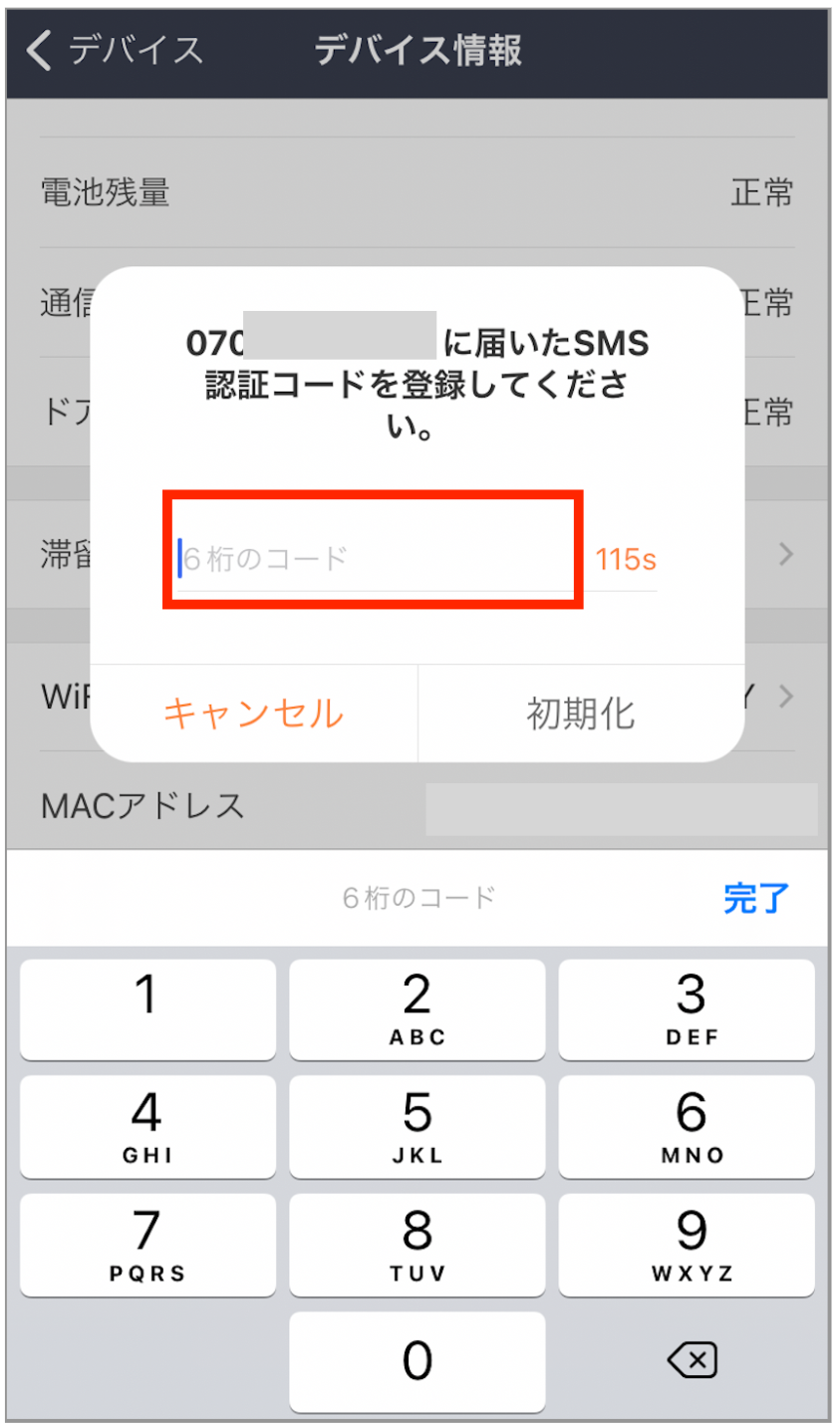This screenshot has width=840, height=1428.
Task: Tap the 8 key
Action: pos(418,1244)
